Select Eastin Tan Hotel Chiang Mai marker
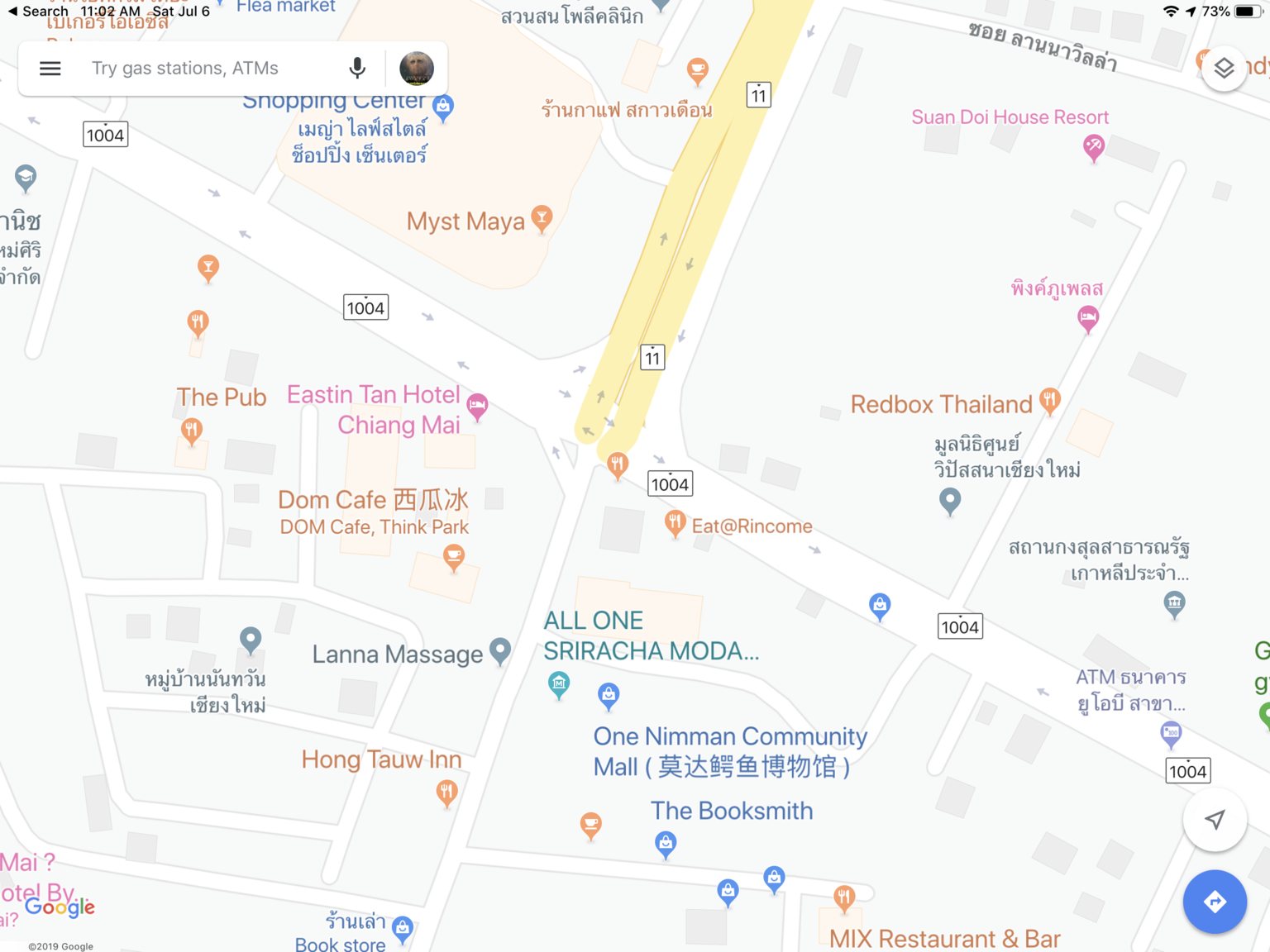Viewport: 1270px width, 952px height. (x=477, y=405)
